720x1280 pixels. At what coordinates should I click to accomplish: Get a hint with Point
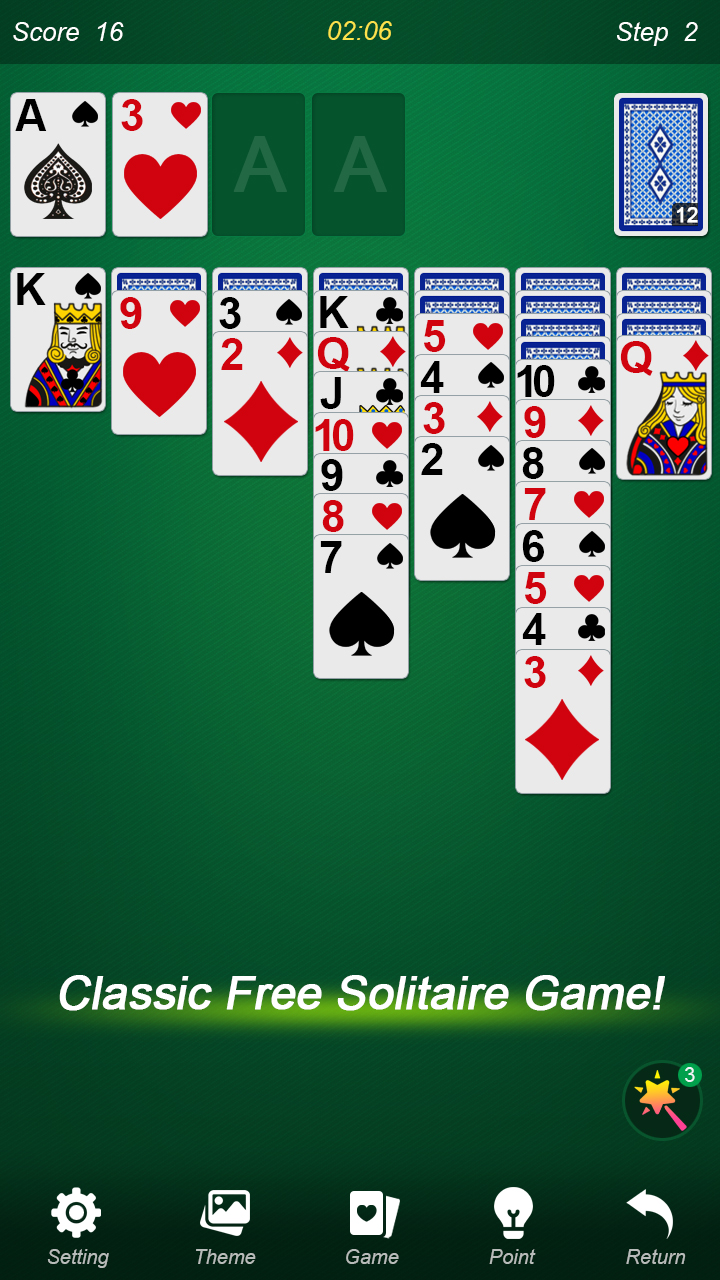(x=513, y=1226)
